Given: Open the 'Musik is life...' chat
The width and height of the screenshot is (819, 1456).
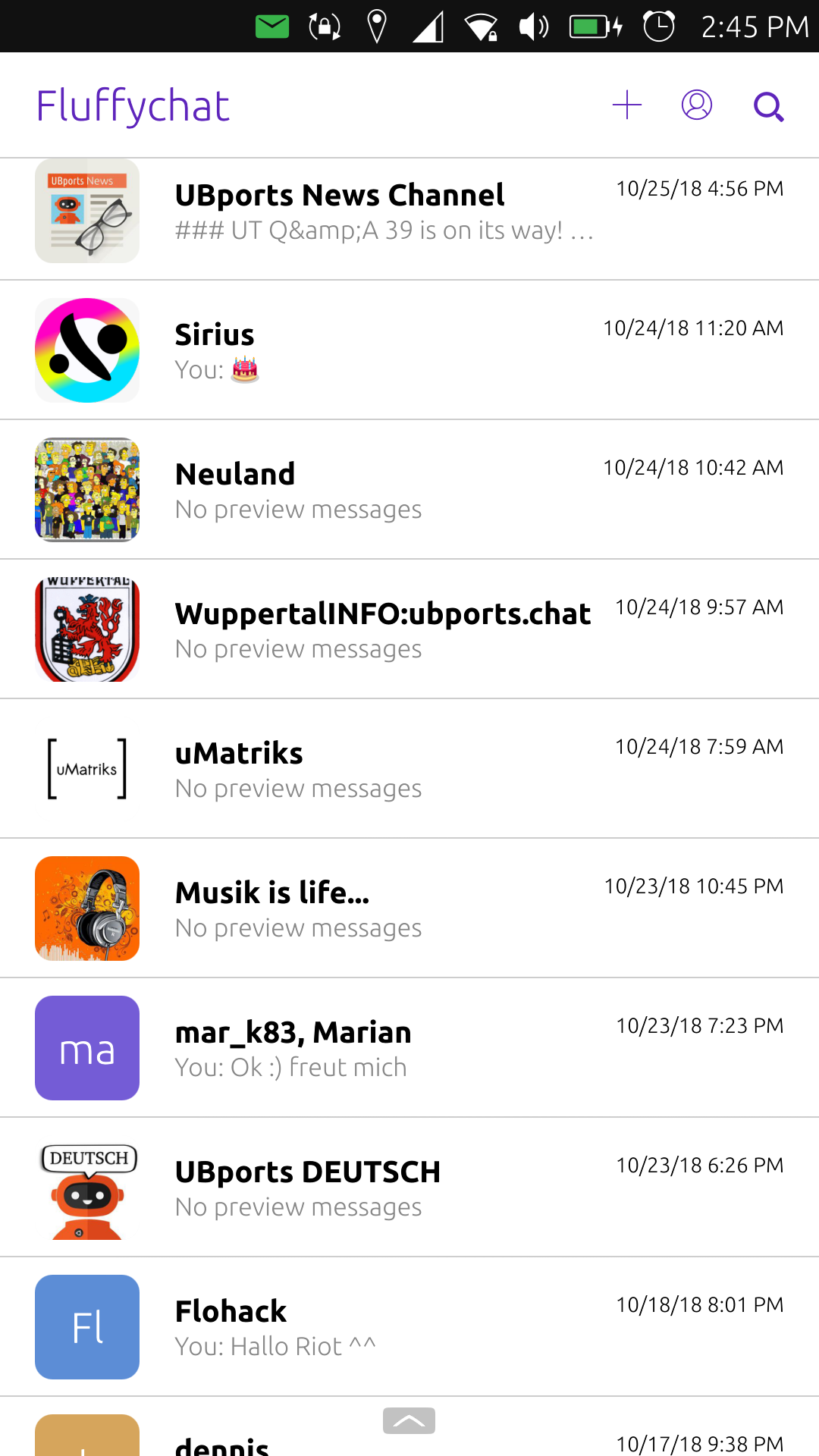Looking at the screenshot, I should [379, 908].
